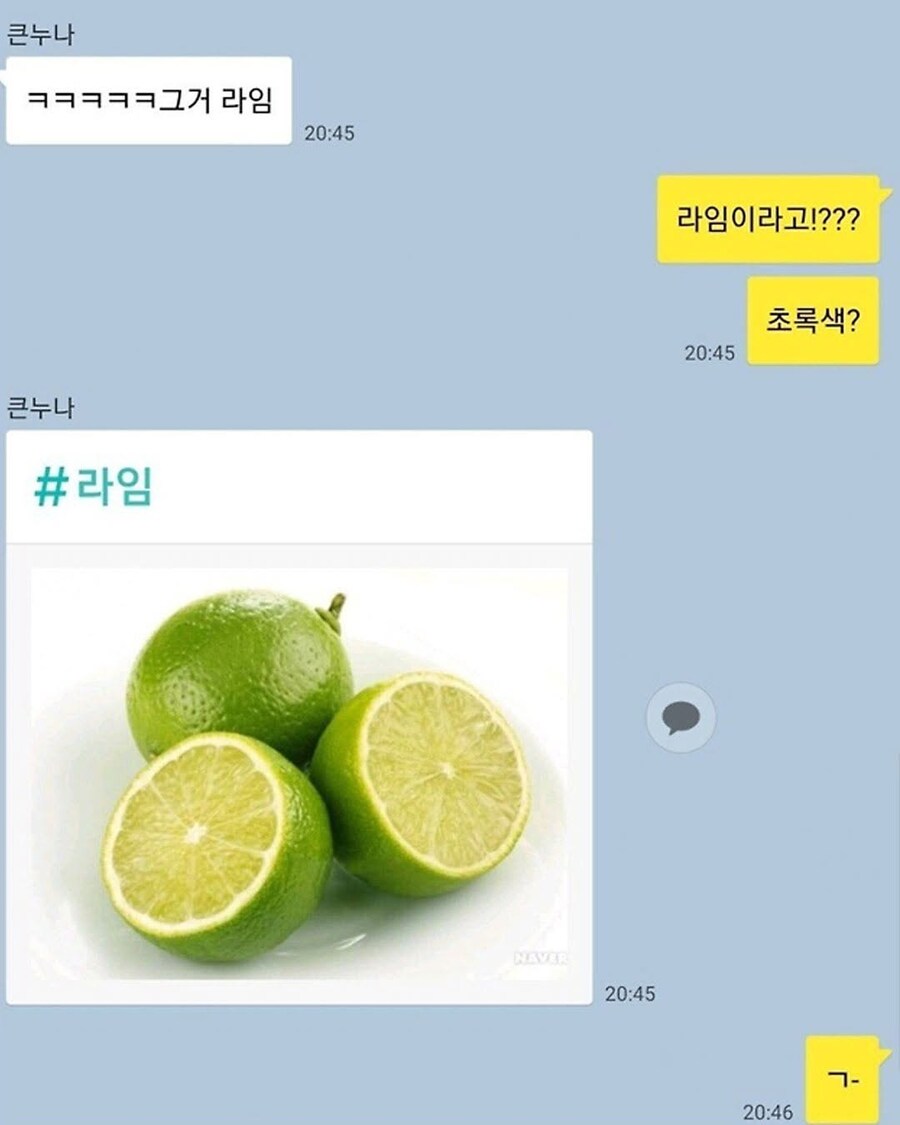Open the #라임 lime search card

[298, 716]
